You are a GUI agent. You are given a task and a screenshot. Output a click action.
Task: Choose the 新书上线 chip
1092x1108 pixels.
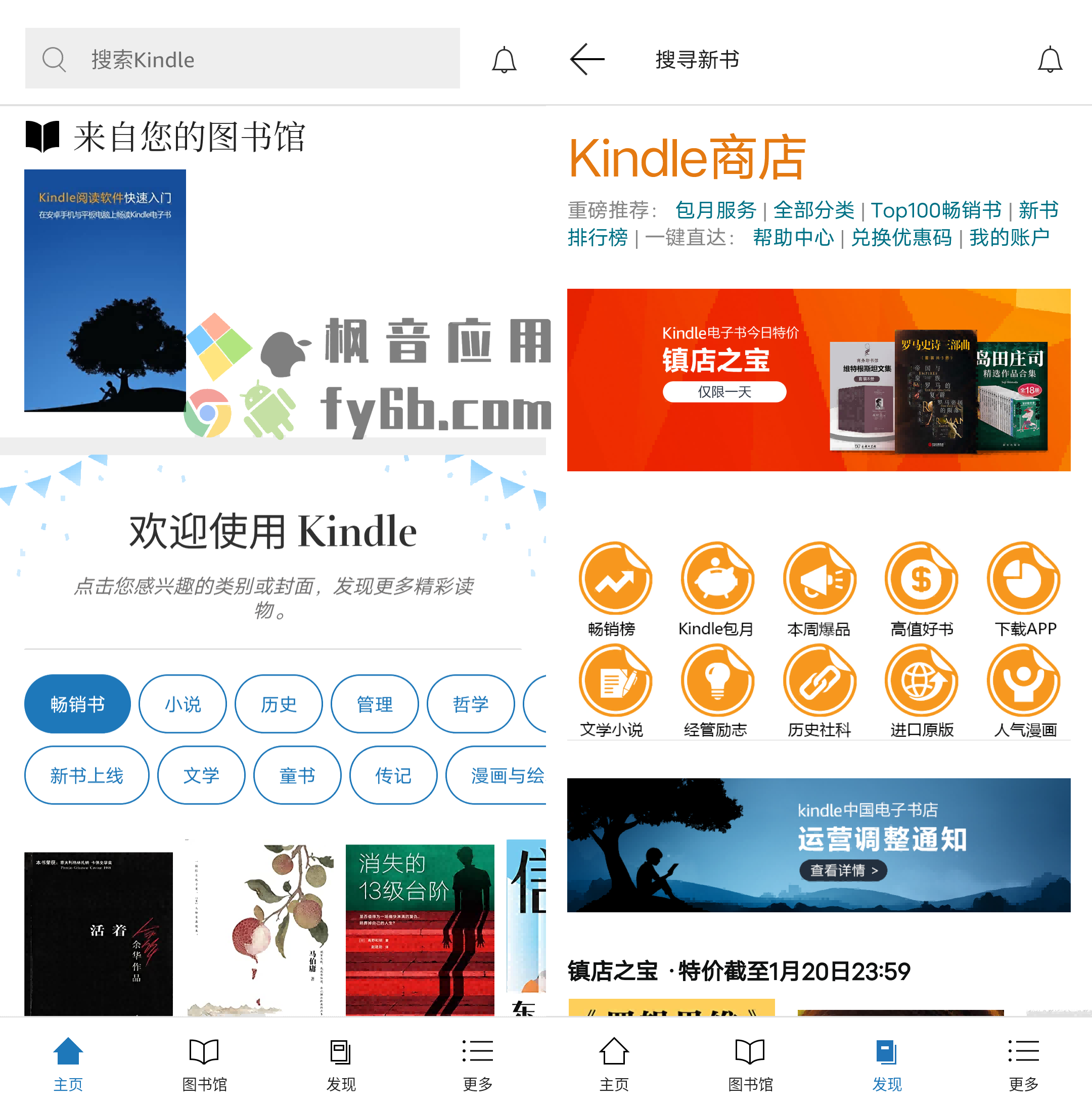[x=86, y=775]
